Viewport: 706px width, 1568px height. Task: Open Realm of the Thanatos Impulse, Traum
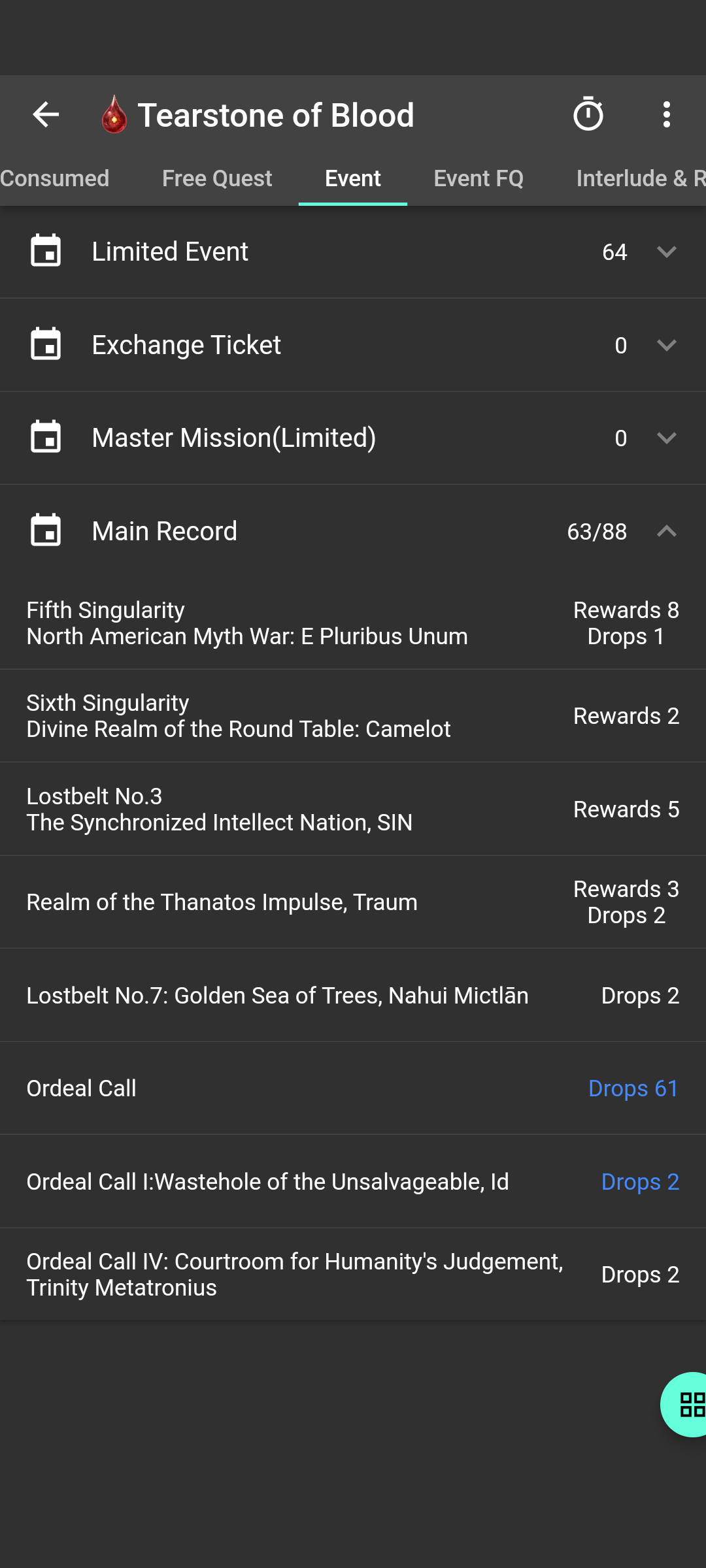[353, 902]
